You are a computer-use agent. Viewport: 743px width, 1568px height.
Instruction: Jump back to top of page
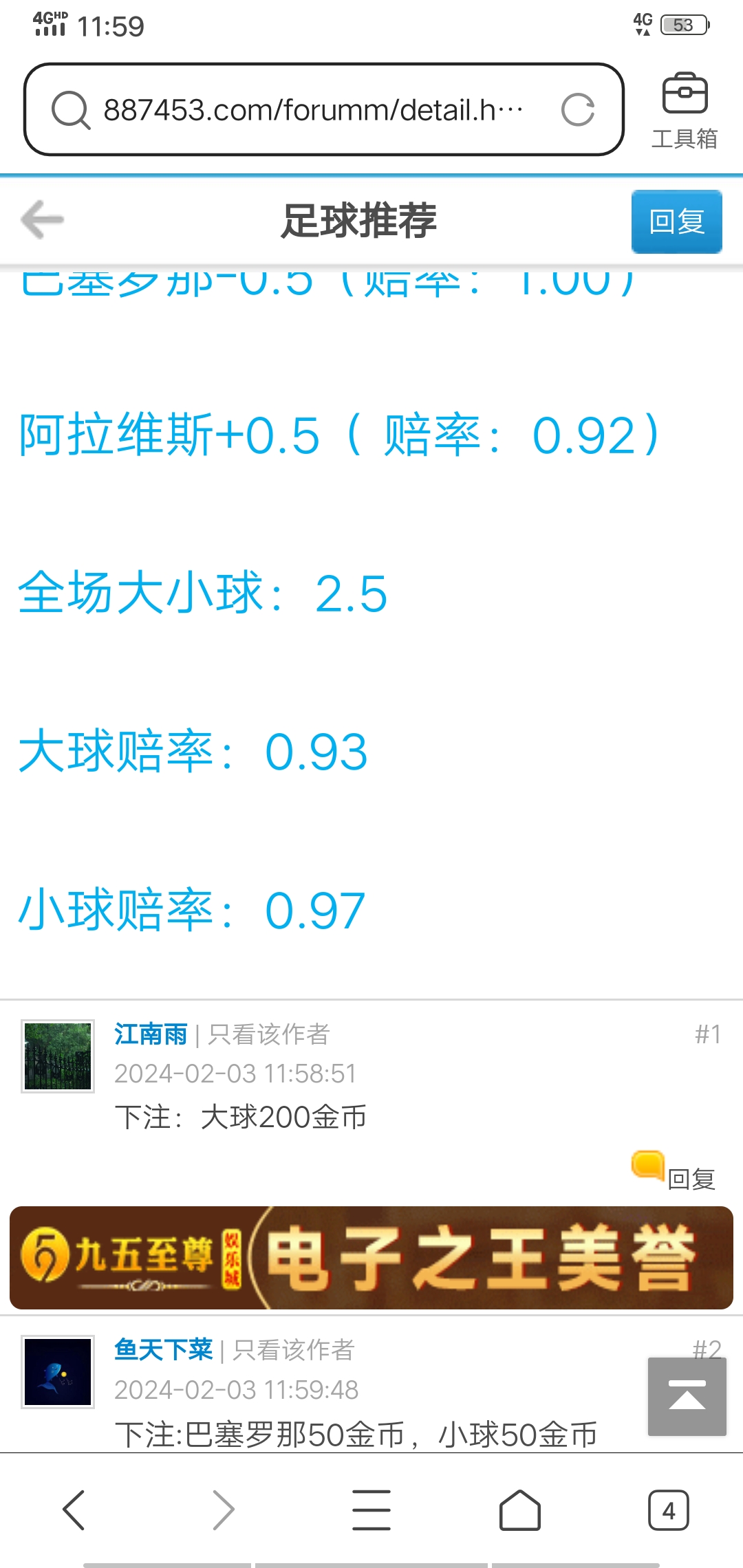(687, 1396)
